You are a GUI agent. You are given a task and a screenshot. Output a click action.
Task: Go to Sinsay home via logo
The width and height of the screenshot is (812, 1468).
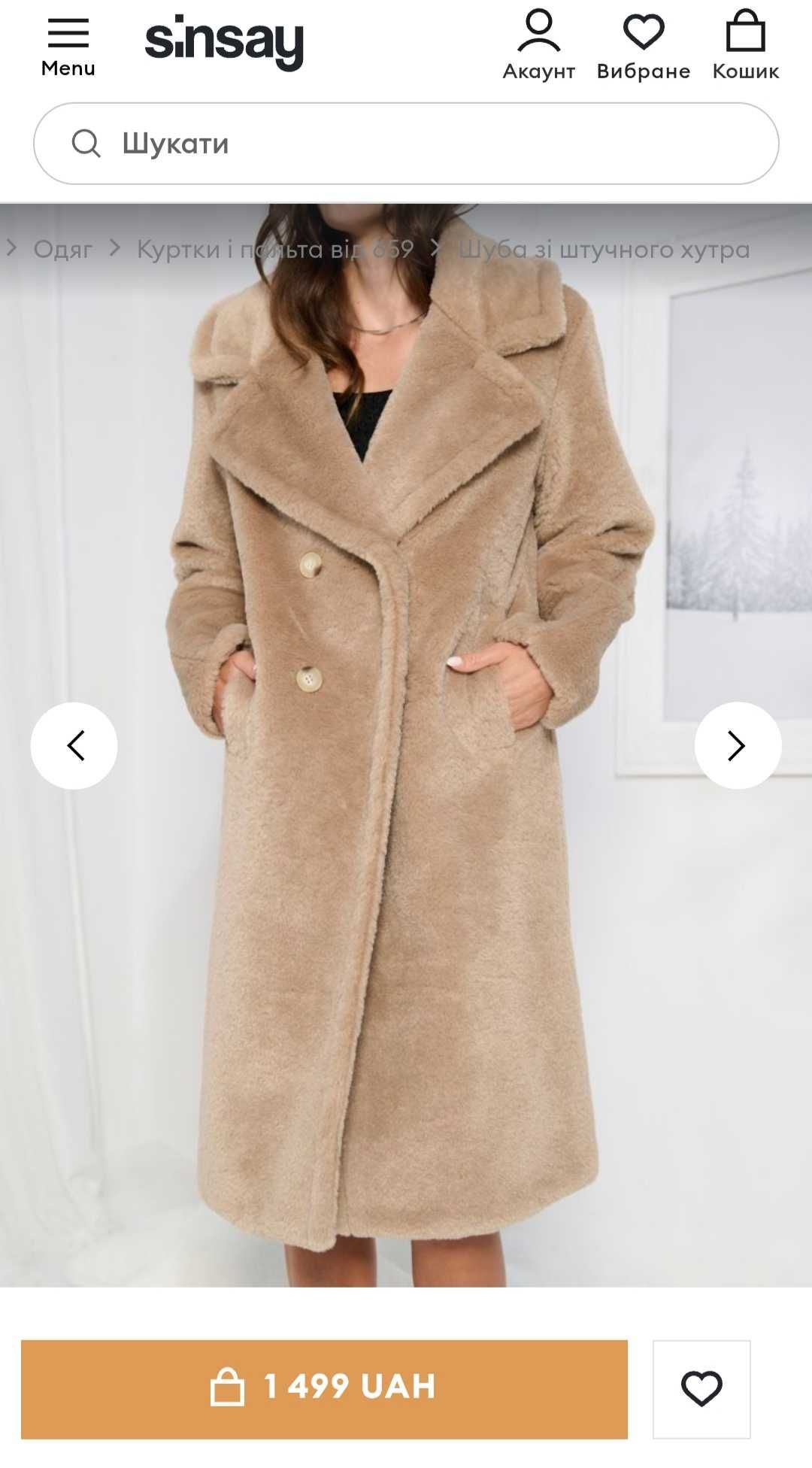224,43
